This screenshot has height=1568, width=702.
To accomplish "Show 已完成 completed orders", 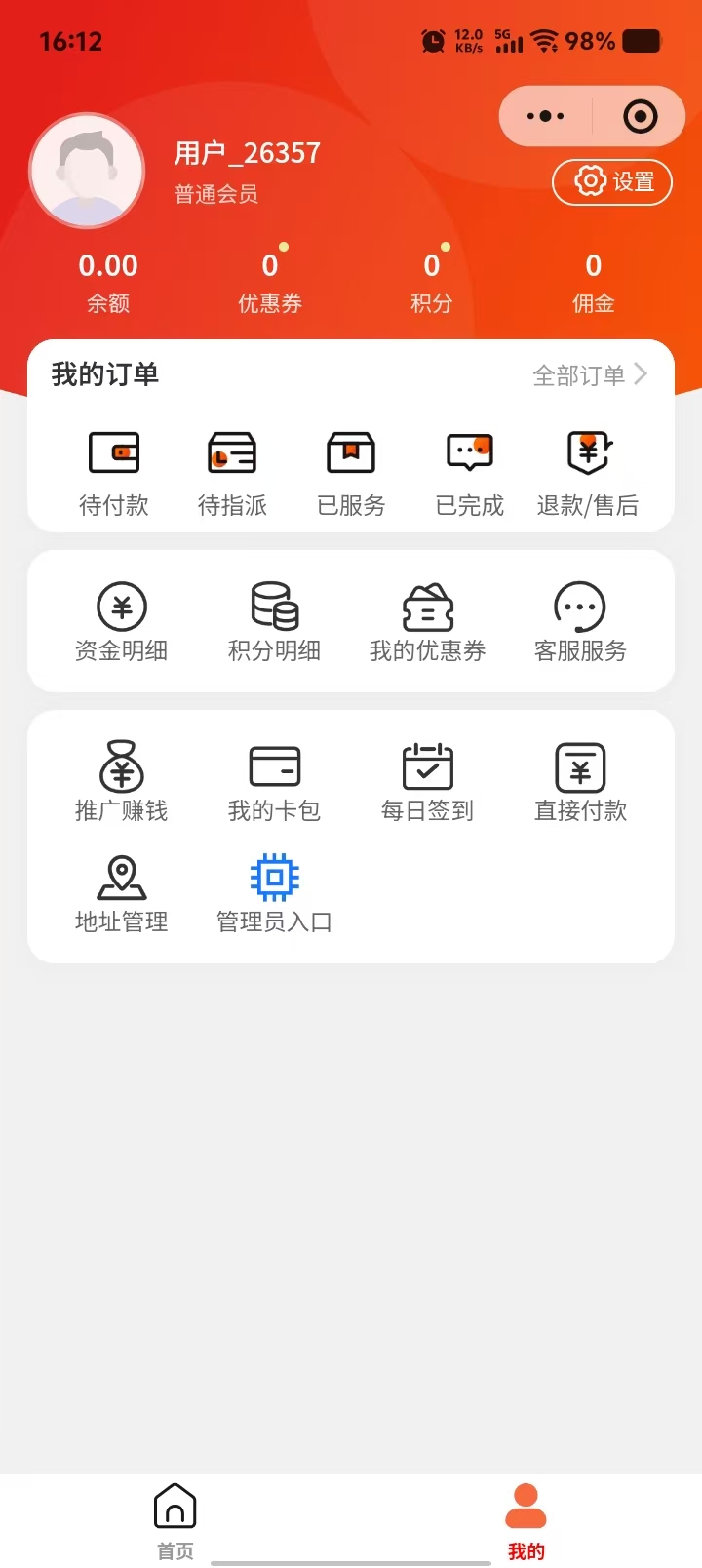I will [470, 473].
